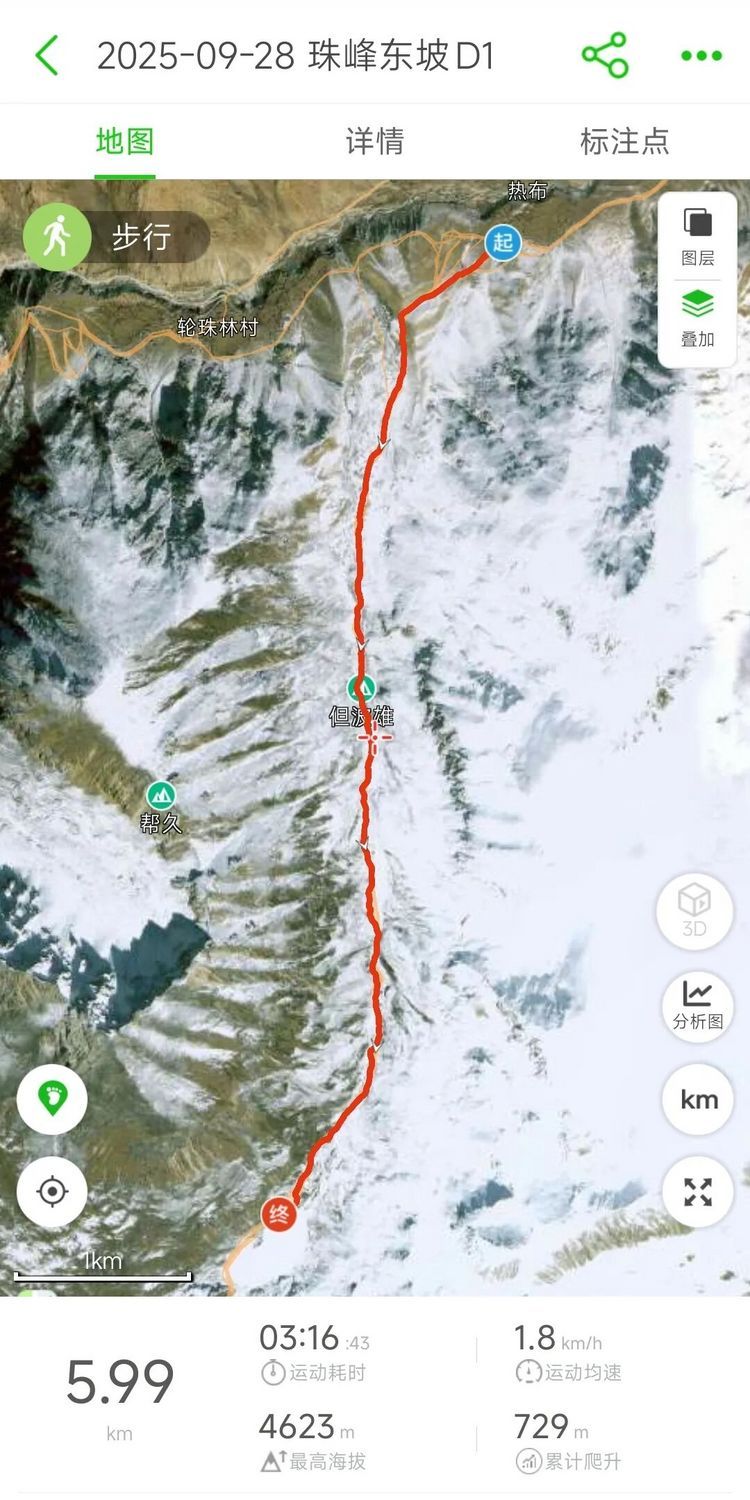This screenshot has width=750, height=1500.
Task: Tap the 步行 walking mode chip
Action: click(x=116, y=237)
